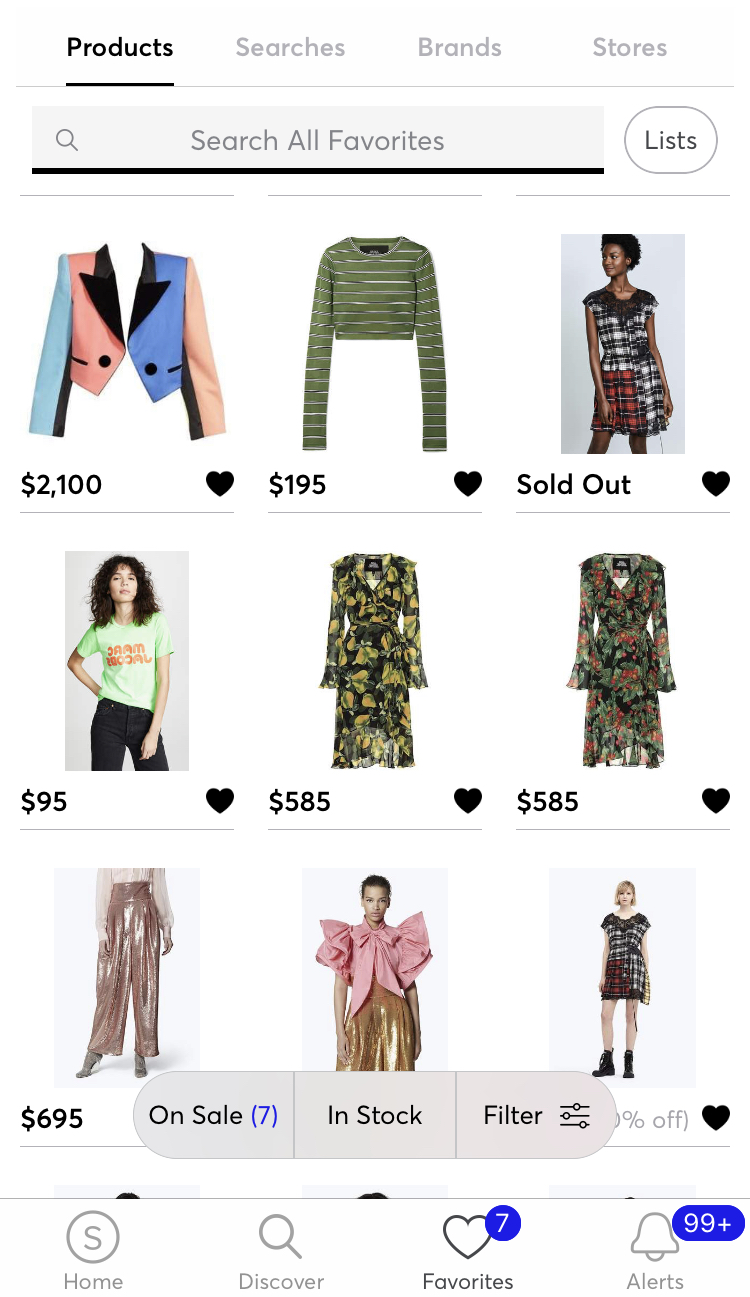Open the Lists button

coord(670,140)
